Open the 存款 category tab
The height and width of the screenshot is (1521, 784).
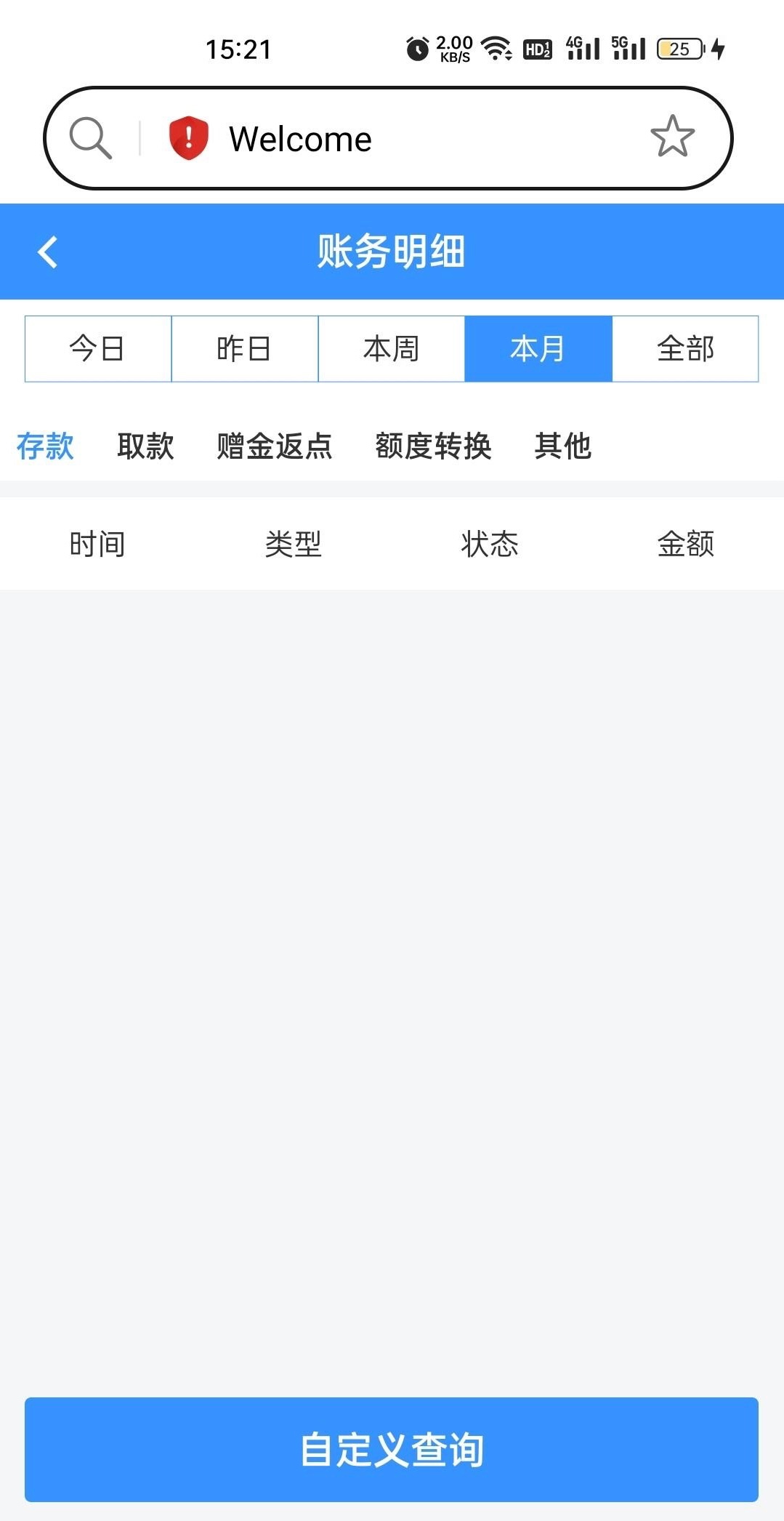pyautogui.click(x=45, y=446)
